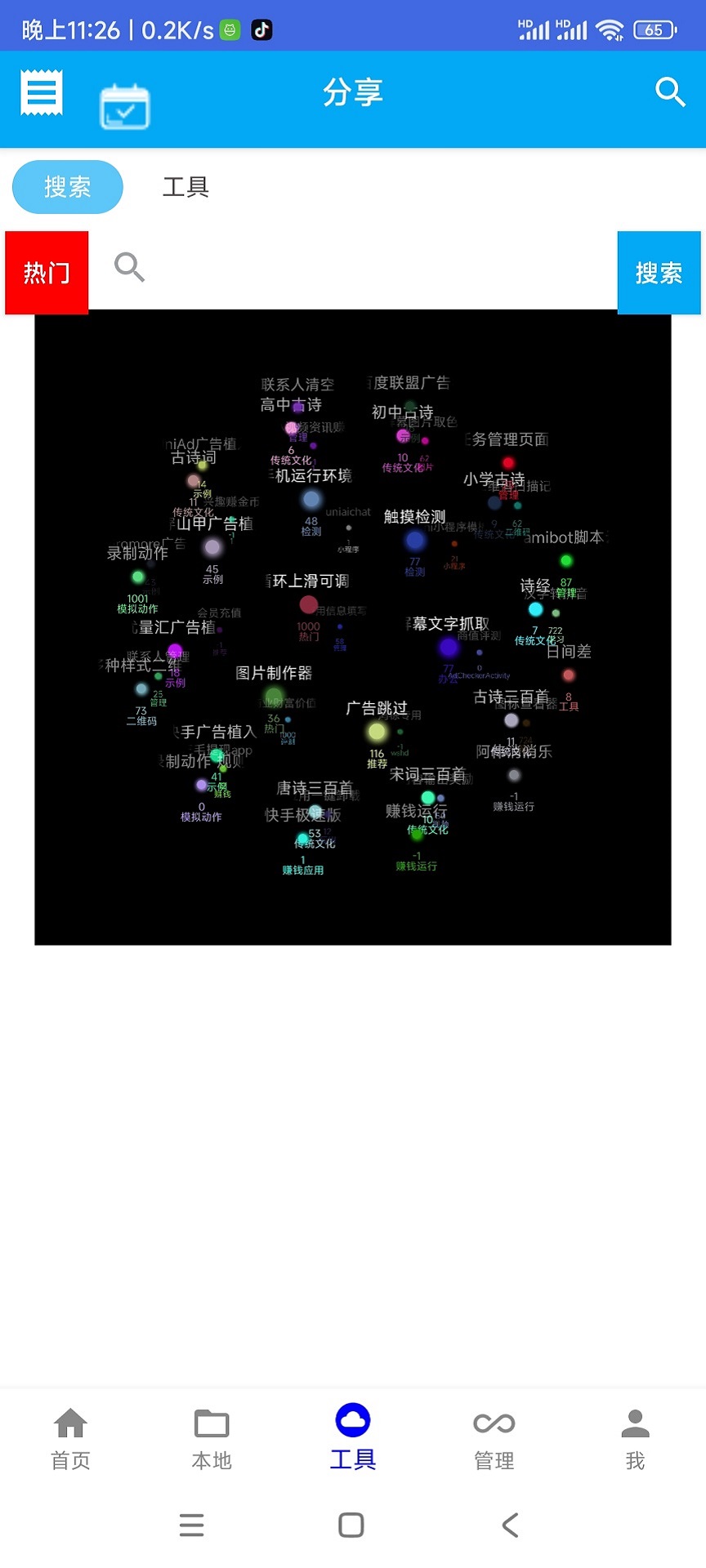Switch to the 工具 top tab
The image size is (706, 1568).
click(185, 187)
